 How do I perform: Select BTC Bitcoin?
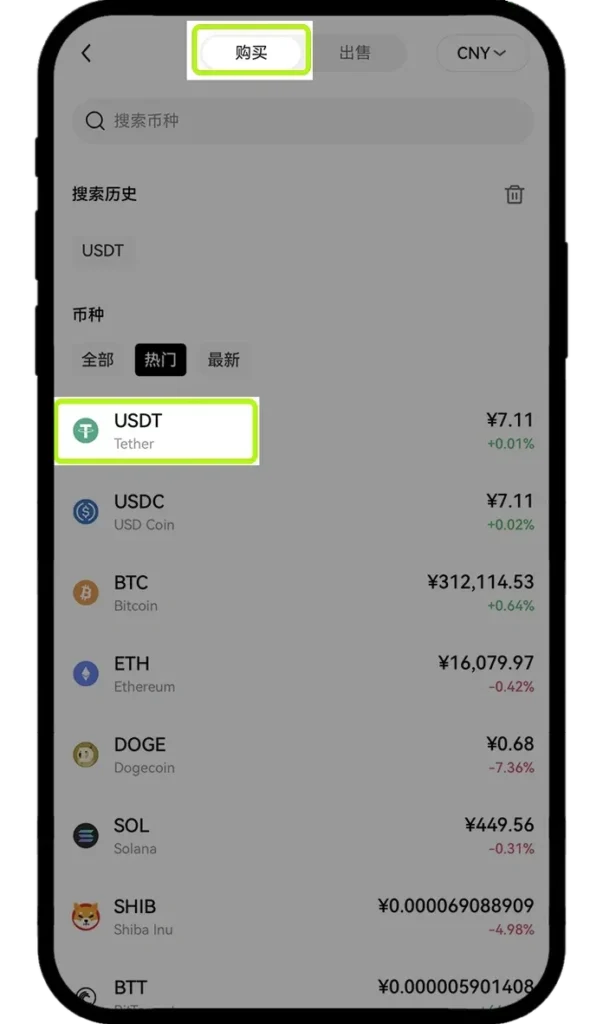tap(300, 593)
